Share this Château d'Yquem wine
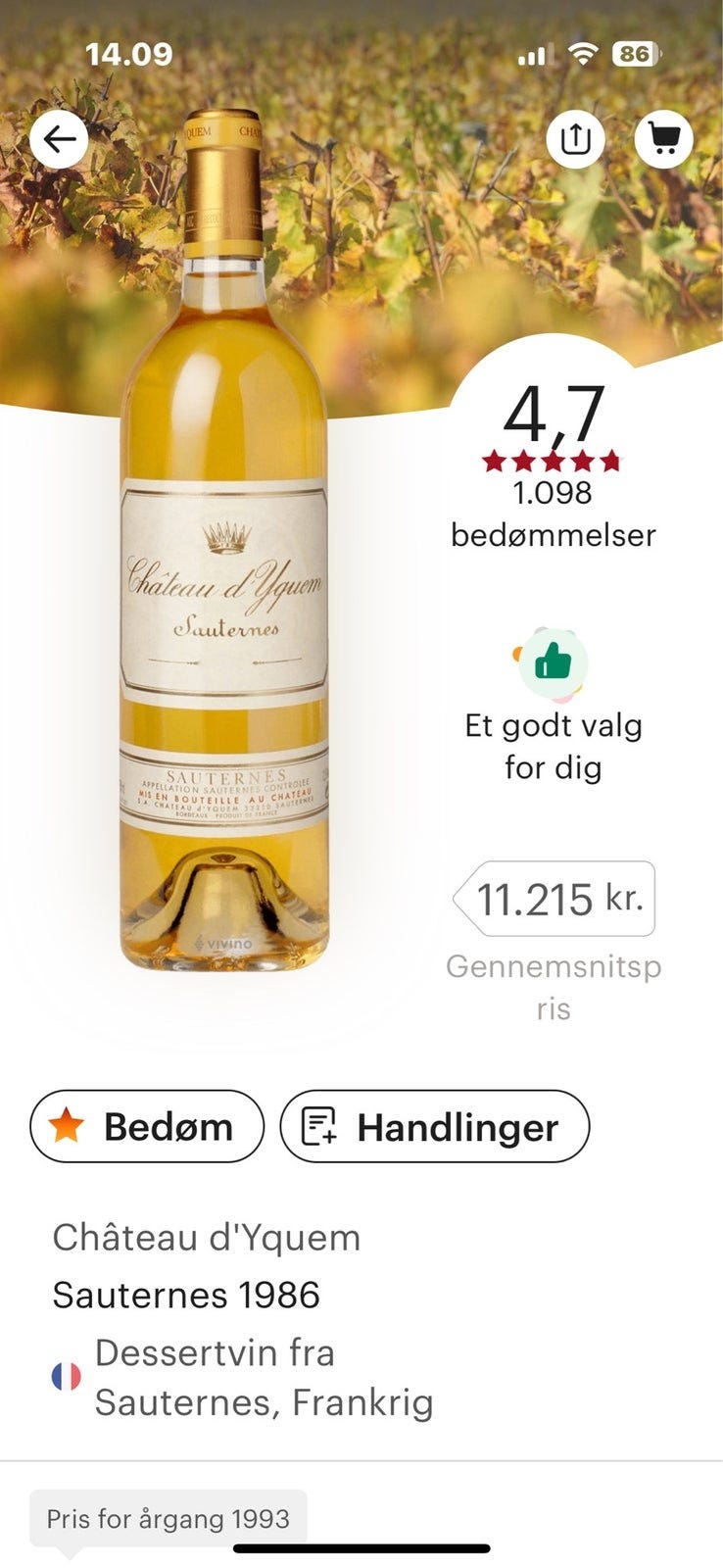 tap(575, 139)
